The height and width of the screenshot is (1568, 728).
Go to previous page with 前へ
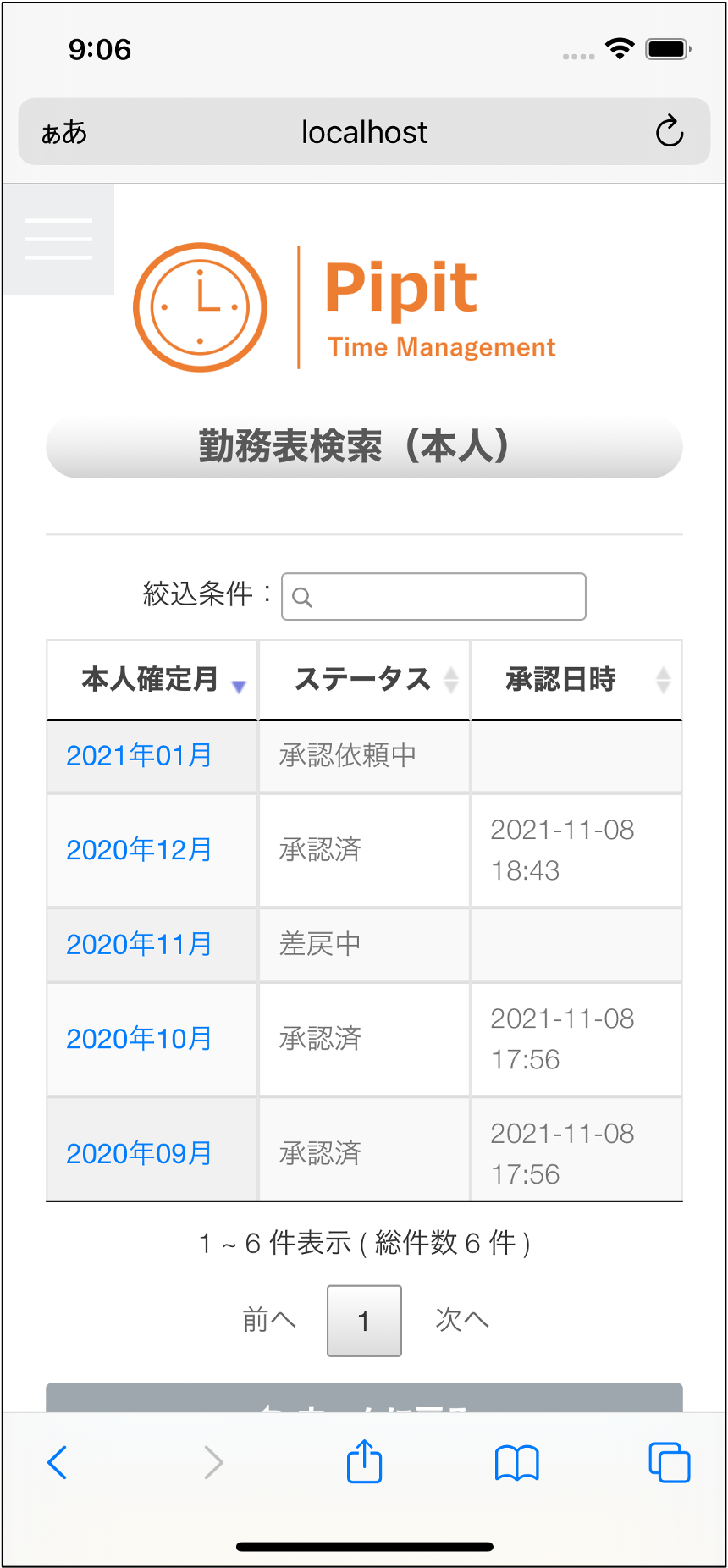269,1320
